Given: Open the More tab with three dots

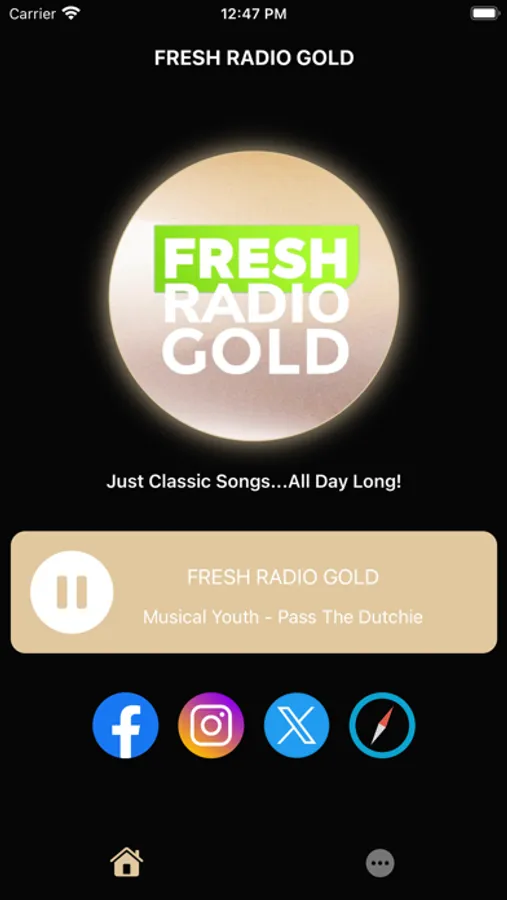Looking at the screenshot, I should pos(380,863).
